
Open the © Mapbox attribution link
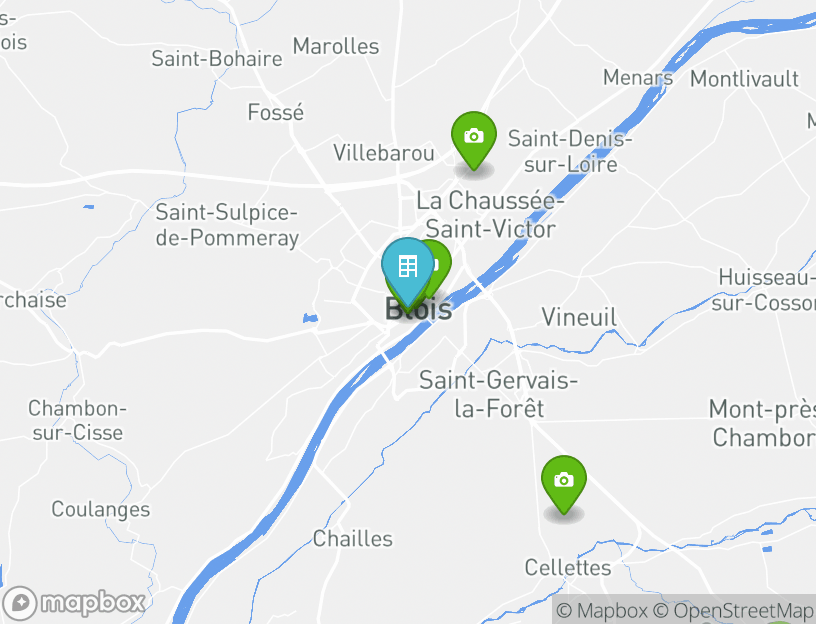(602, 610)
